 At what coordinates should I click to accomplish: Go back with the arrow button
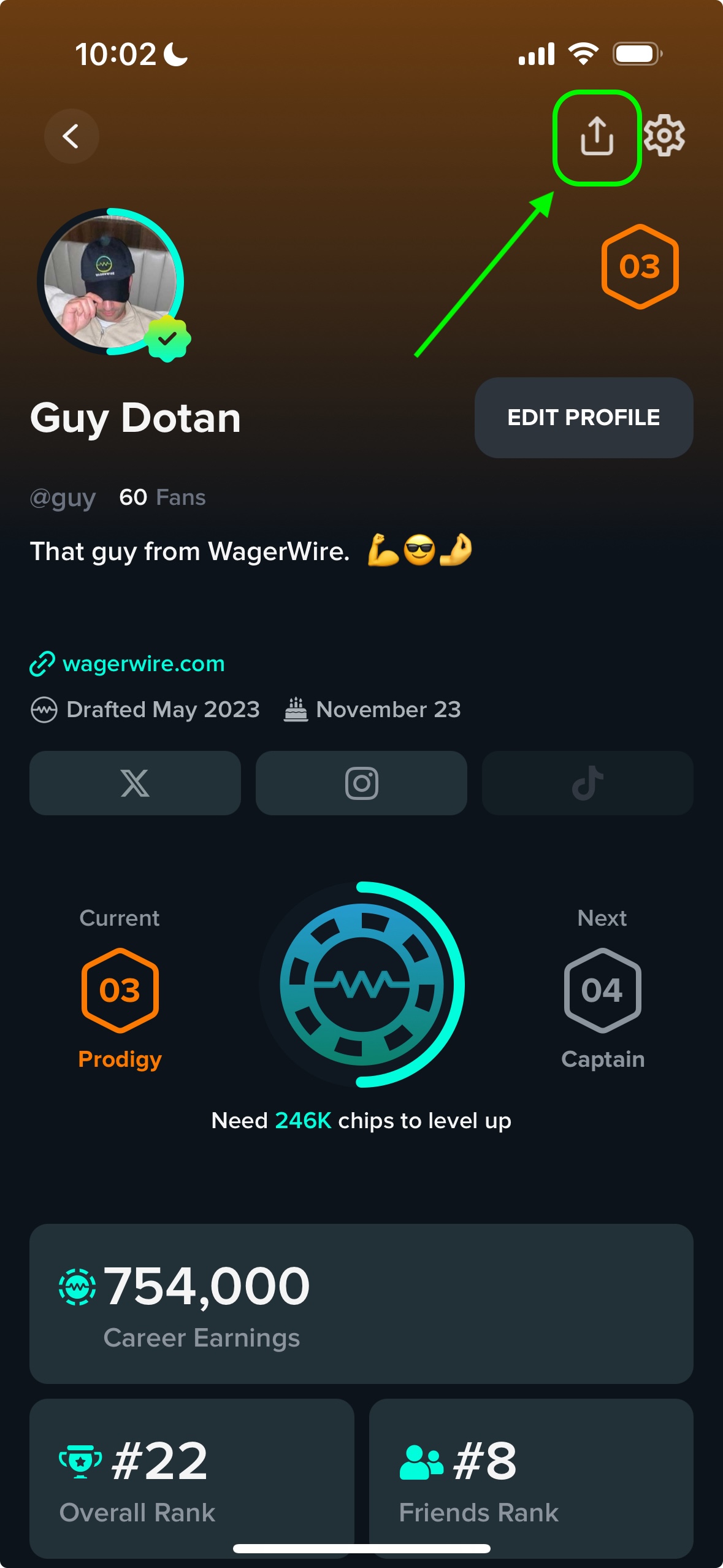[72, 136]
